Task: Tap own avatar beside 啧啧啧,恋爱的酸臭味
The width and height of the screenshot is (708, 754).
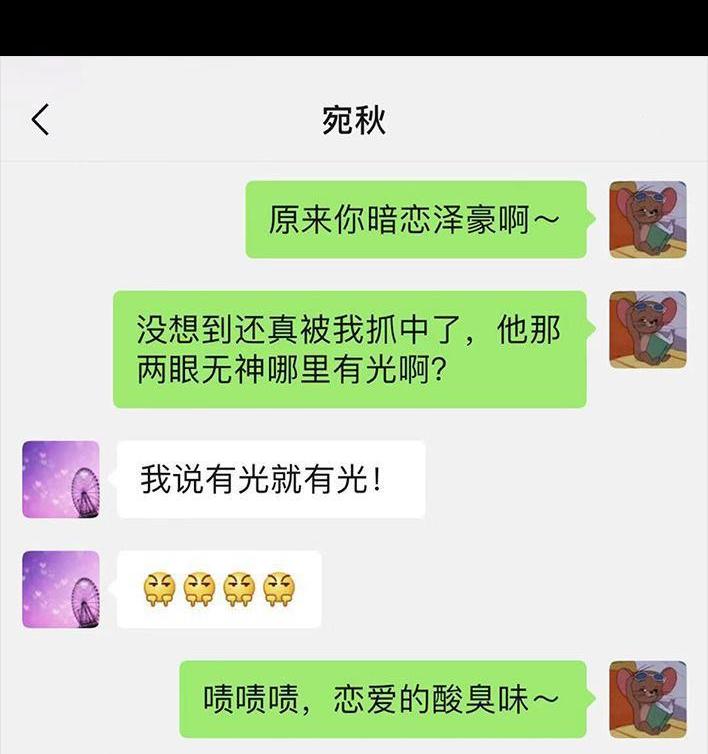Action: 648,699
